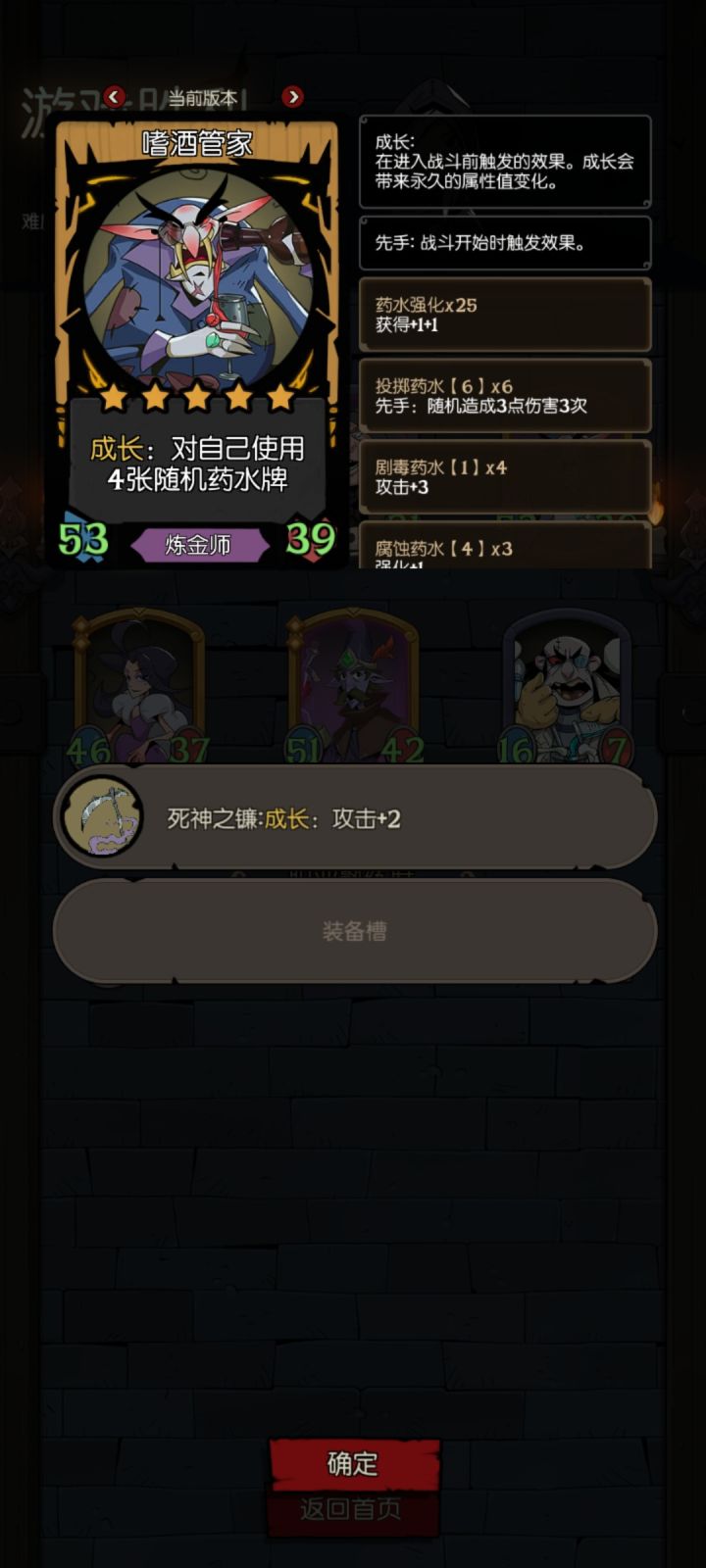Viewport: 706px width, 1568px height.
Task: Click the blue gem showing 53
Action: pos(83,540)
